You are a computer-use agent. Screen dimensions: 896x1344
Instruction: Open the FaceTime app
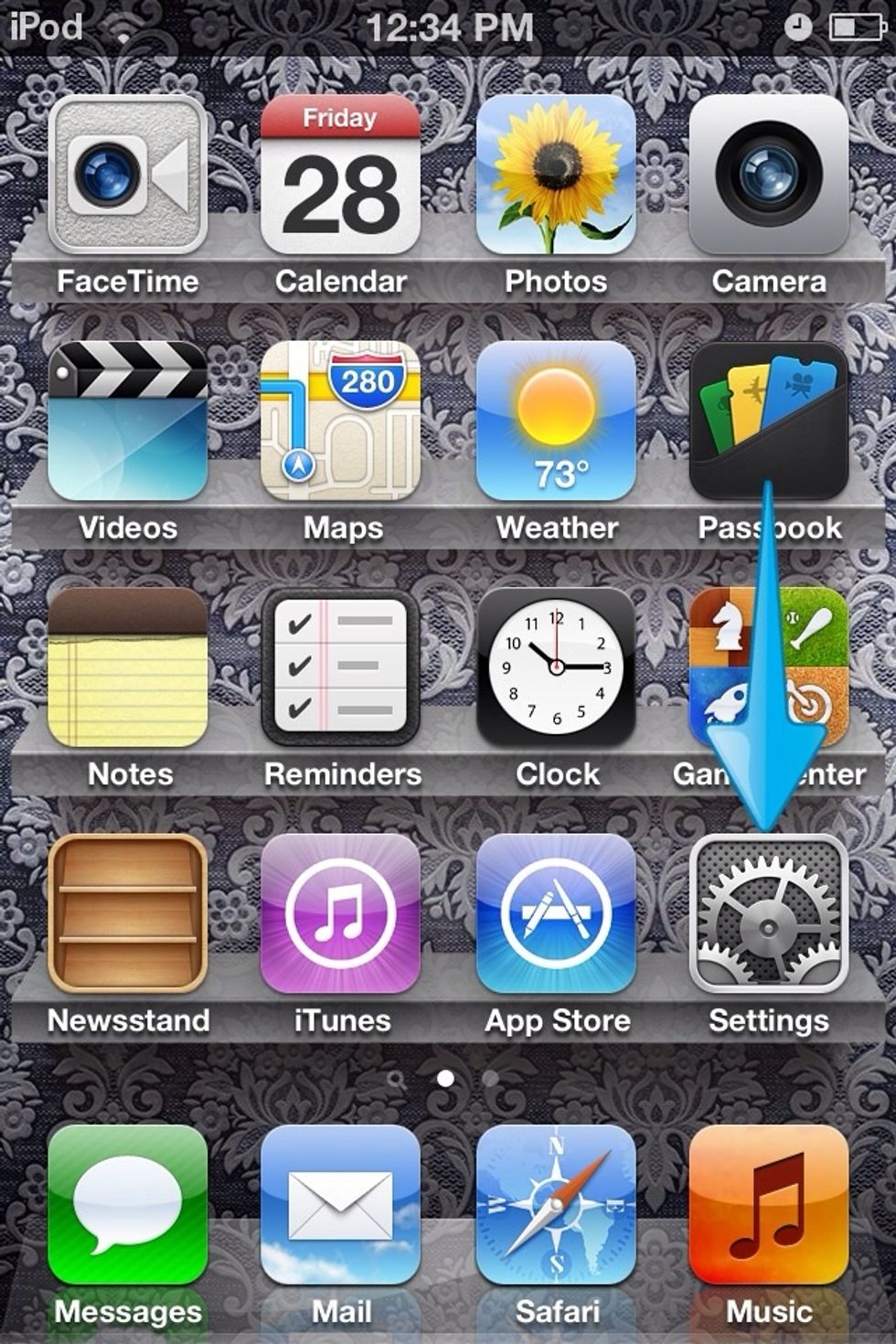pyautogui.click(x=128, y=174)
